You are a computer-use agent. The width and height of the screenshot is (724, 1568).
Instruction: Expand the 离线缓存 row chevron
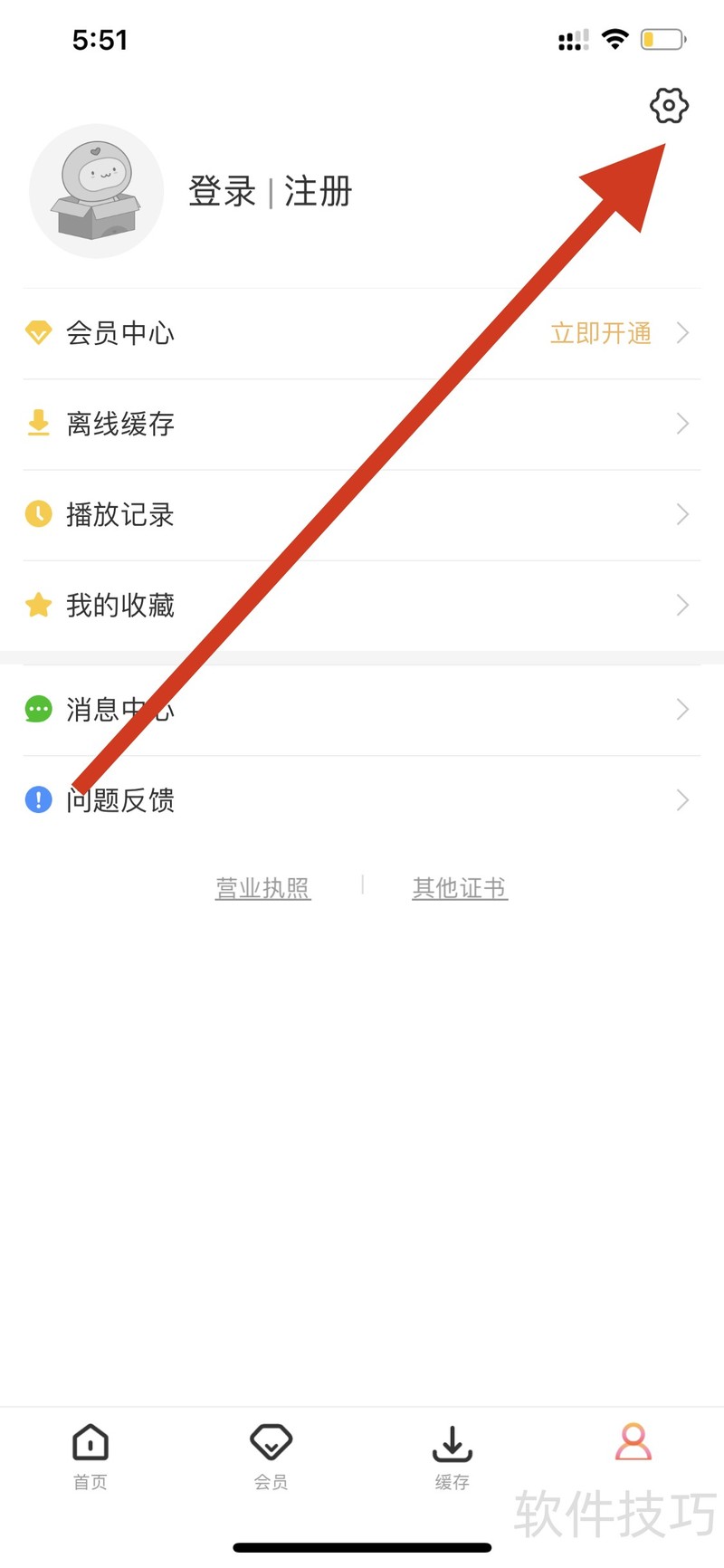(682, 424)
